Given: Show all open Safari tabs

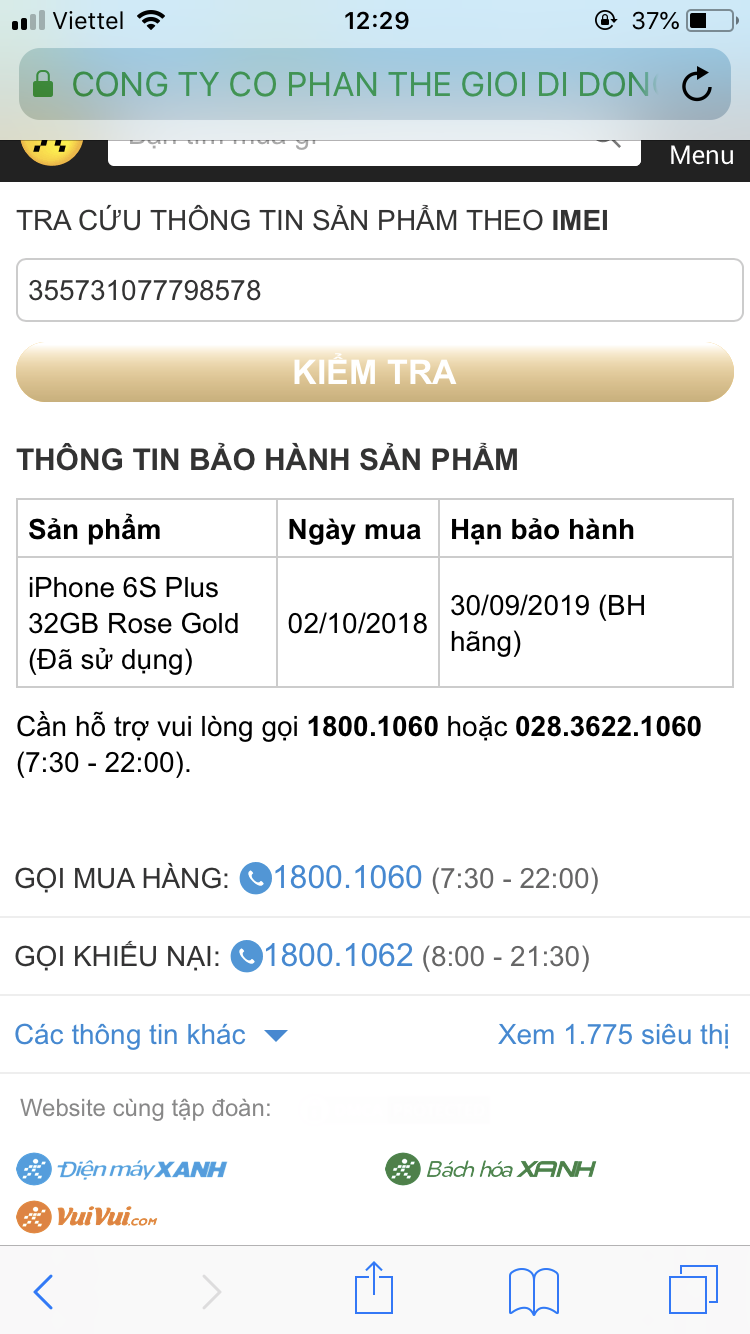Looking at the screenshot, I should [692, 1290].
